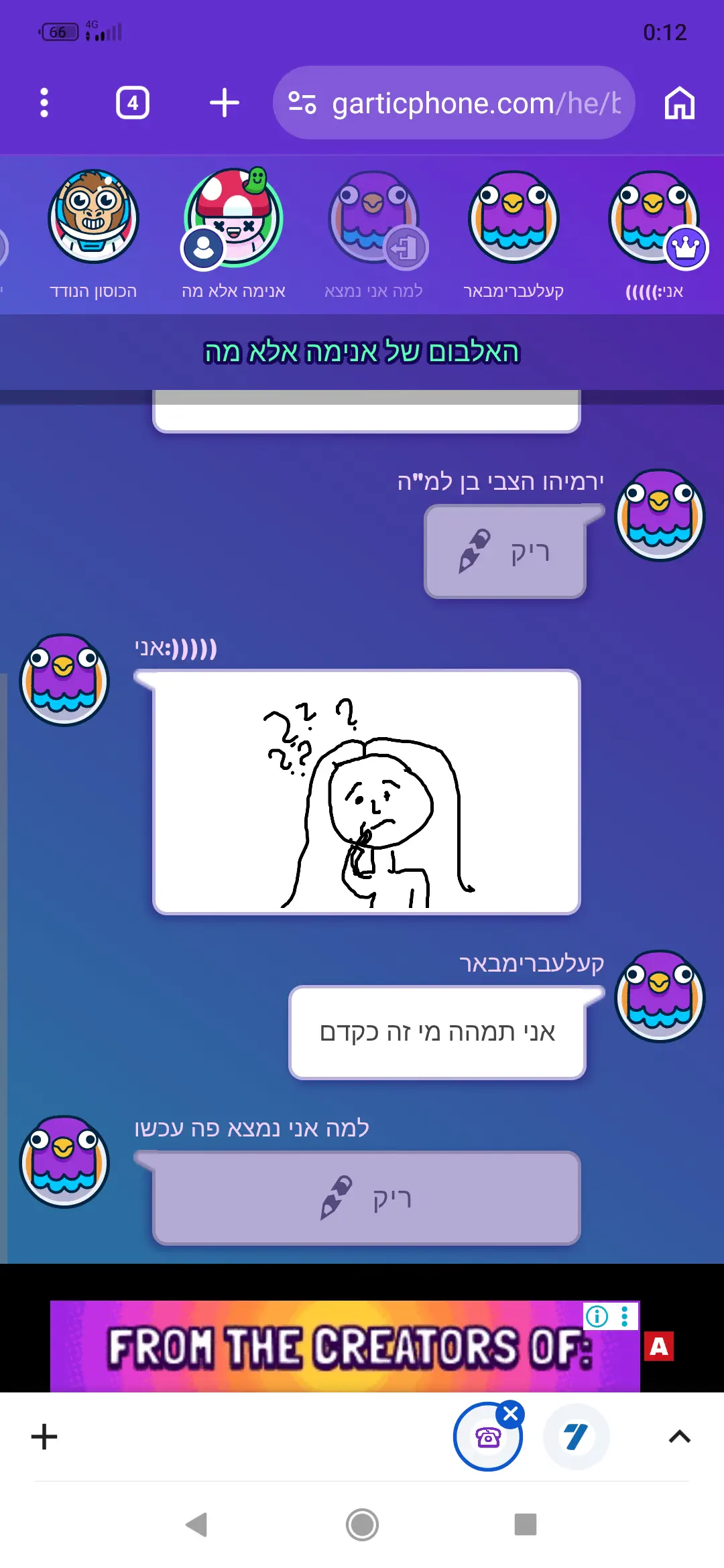Open the tab switcher showing 4 tabs
The image size is (724, 1568).
click(133, 103)
